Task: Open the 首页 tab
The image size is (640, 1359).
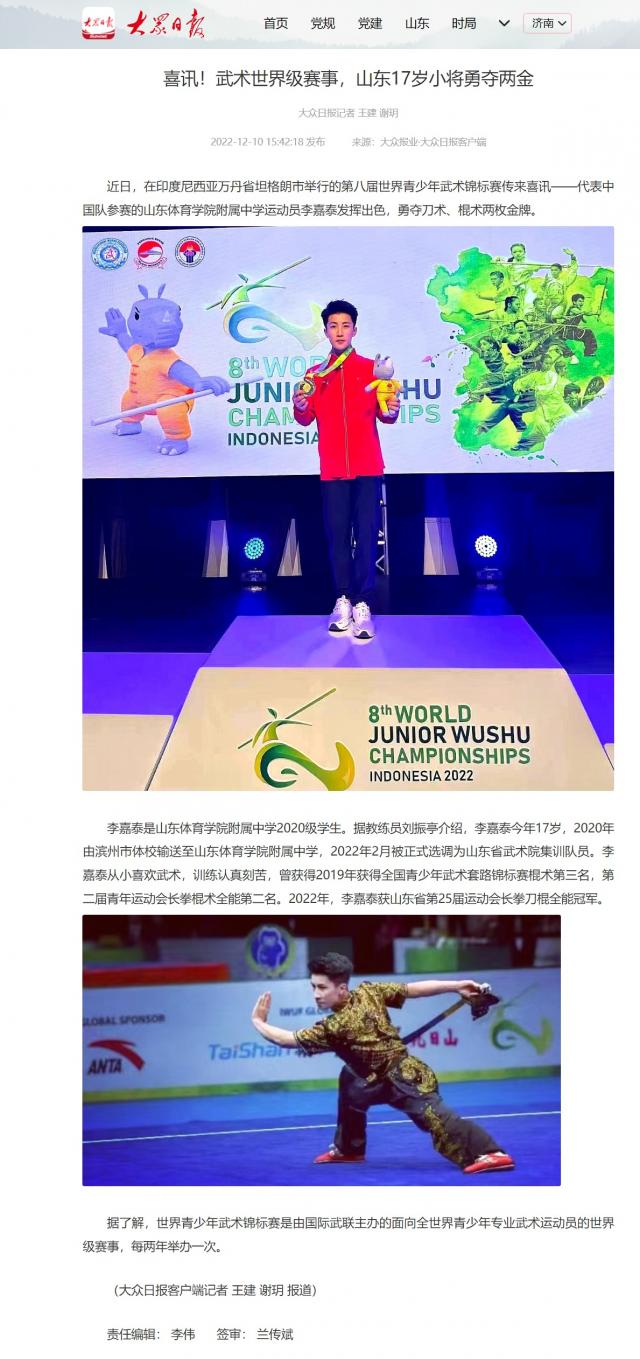Action: click(x=276, y=23)
